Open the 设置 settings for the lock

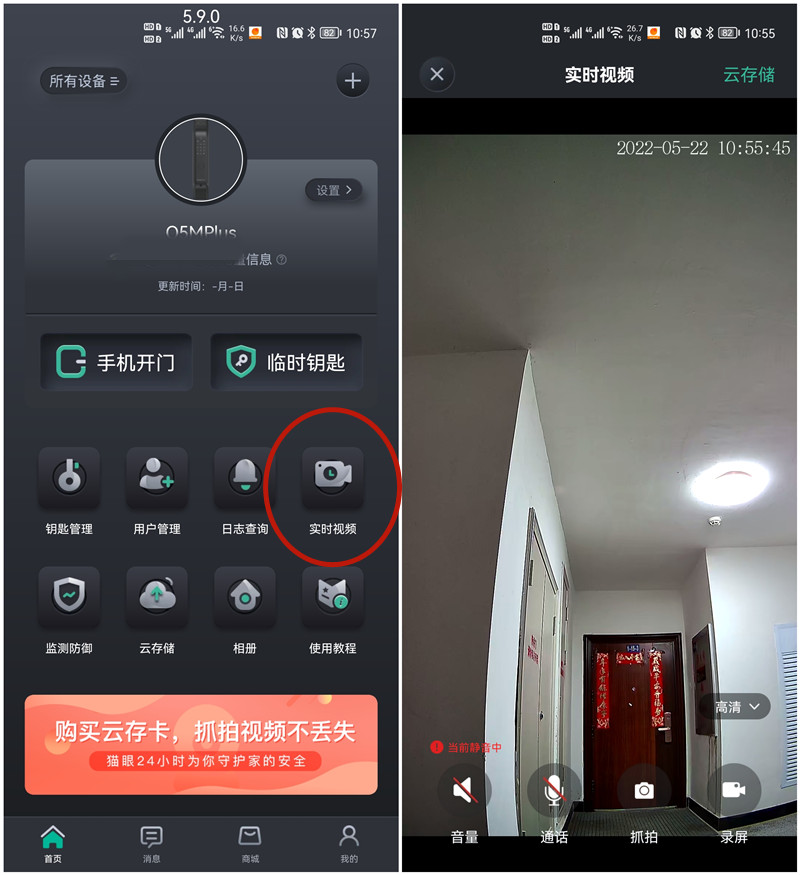click(x=334, y=190)
